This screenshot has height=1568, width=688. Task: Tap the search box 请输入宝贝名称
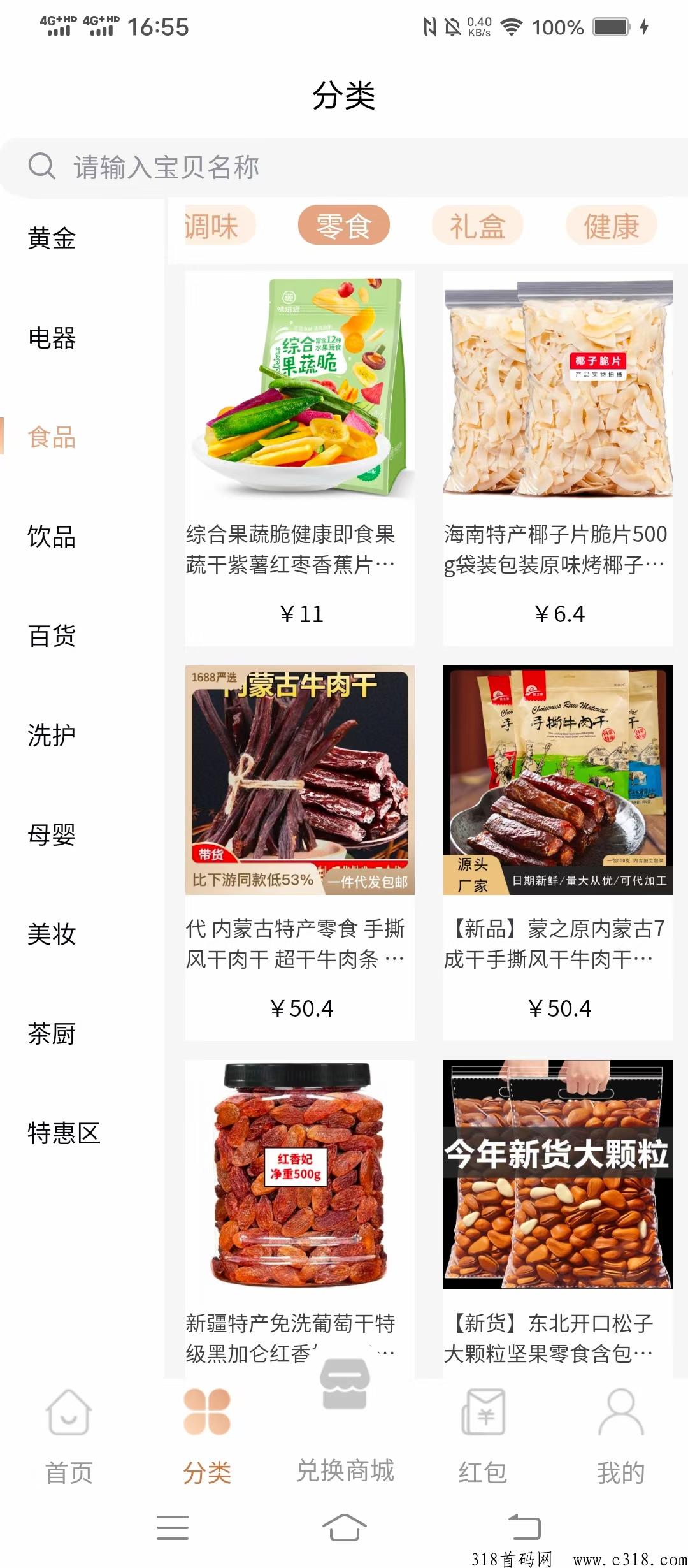pyautogui.click(x=344, y=168)
